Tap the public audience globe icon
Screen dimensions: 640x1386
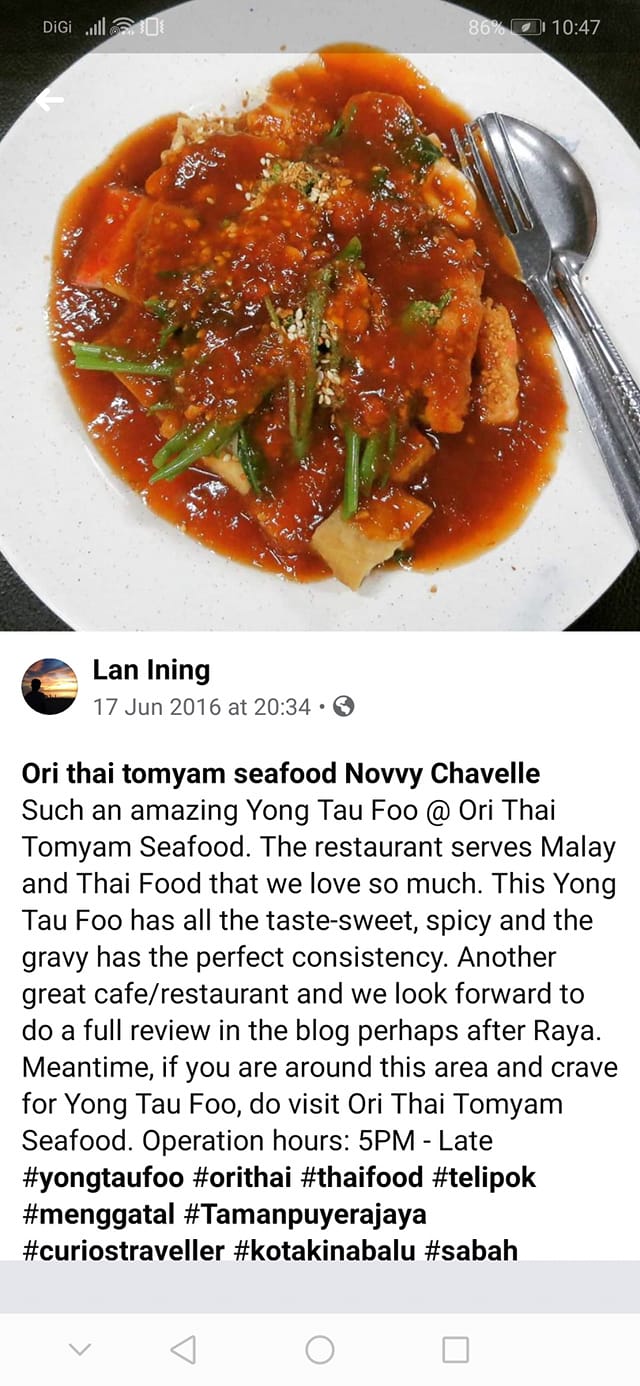point(343,707)
